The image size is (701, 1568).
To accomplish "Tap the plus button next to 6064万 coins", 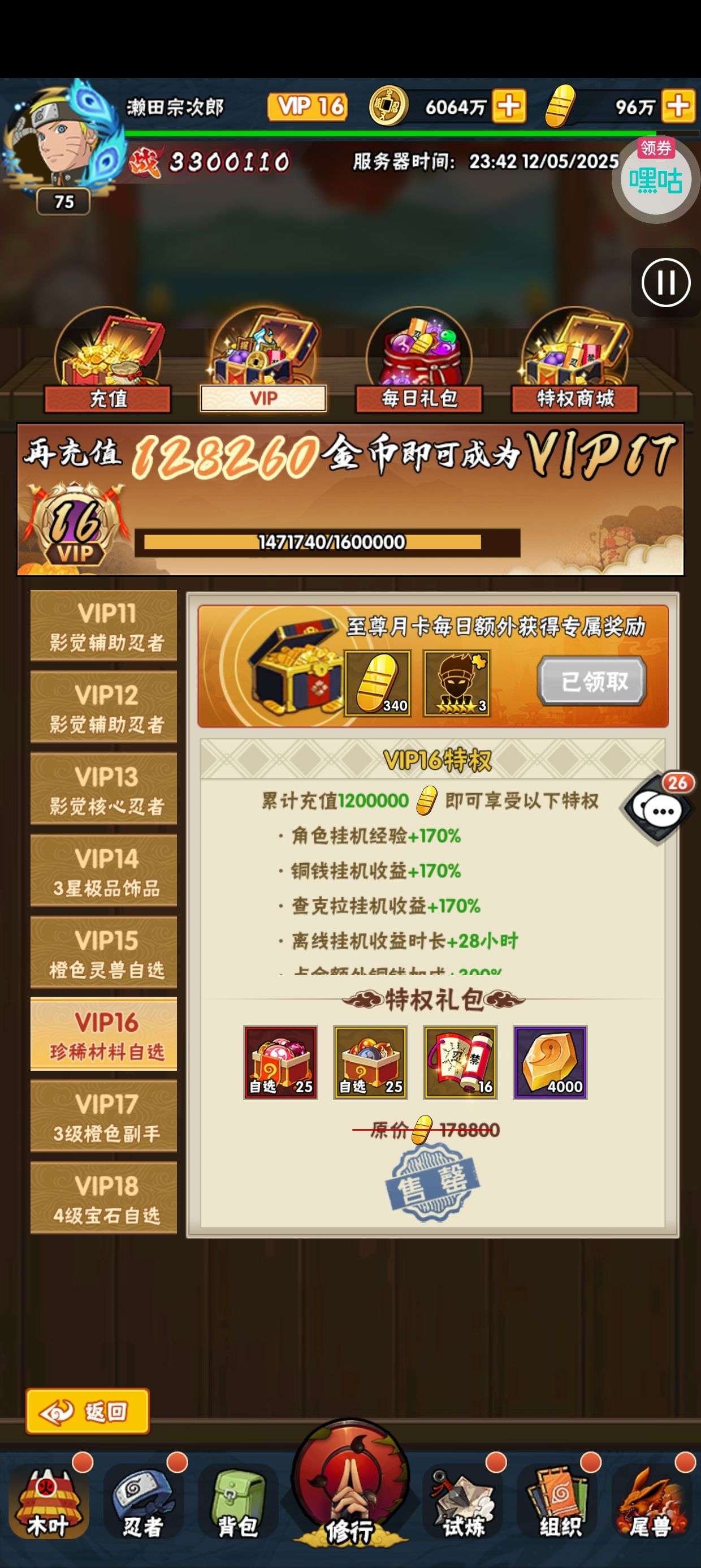I will tap(509, 106).
